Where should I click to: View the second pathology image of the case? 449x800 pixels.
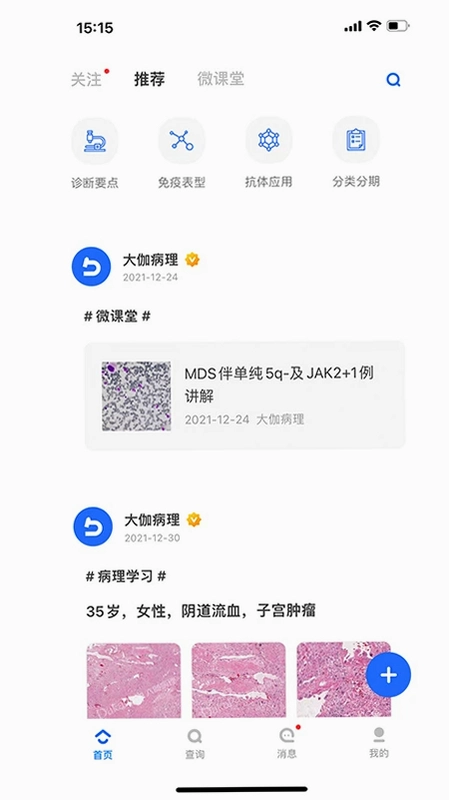pos(238,680)
